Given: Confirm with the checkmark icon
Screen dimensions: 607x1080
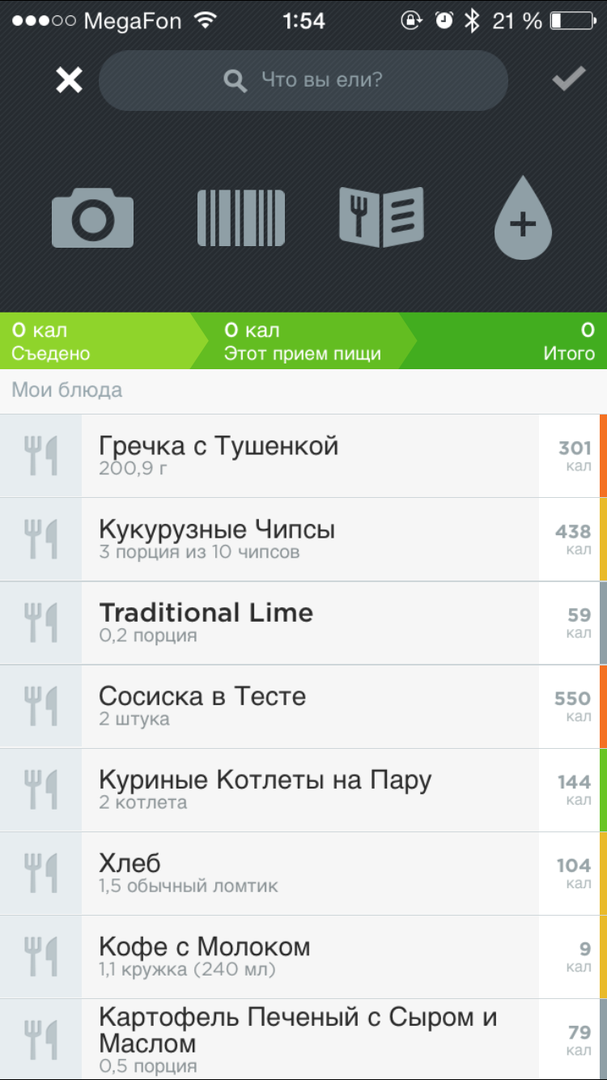Looking at the screenshot, I should click(x=568, y=80).
